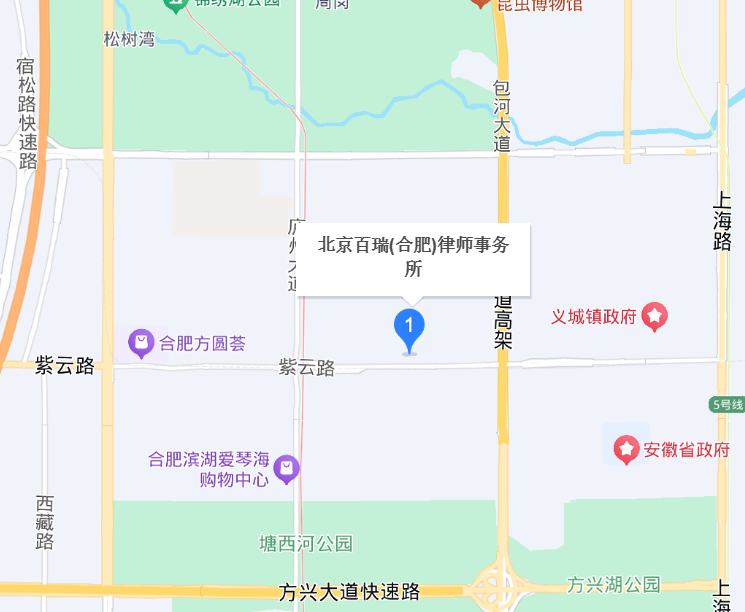Tap the blue marker numbered 1
This screenshot has height=612, width=745.
tap(409, 328)
